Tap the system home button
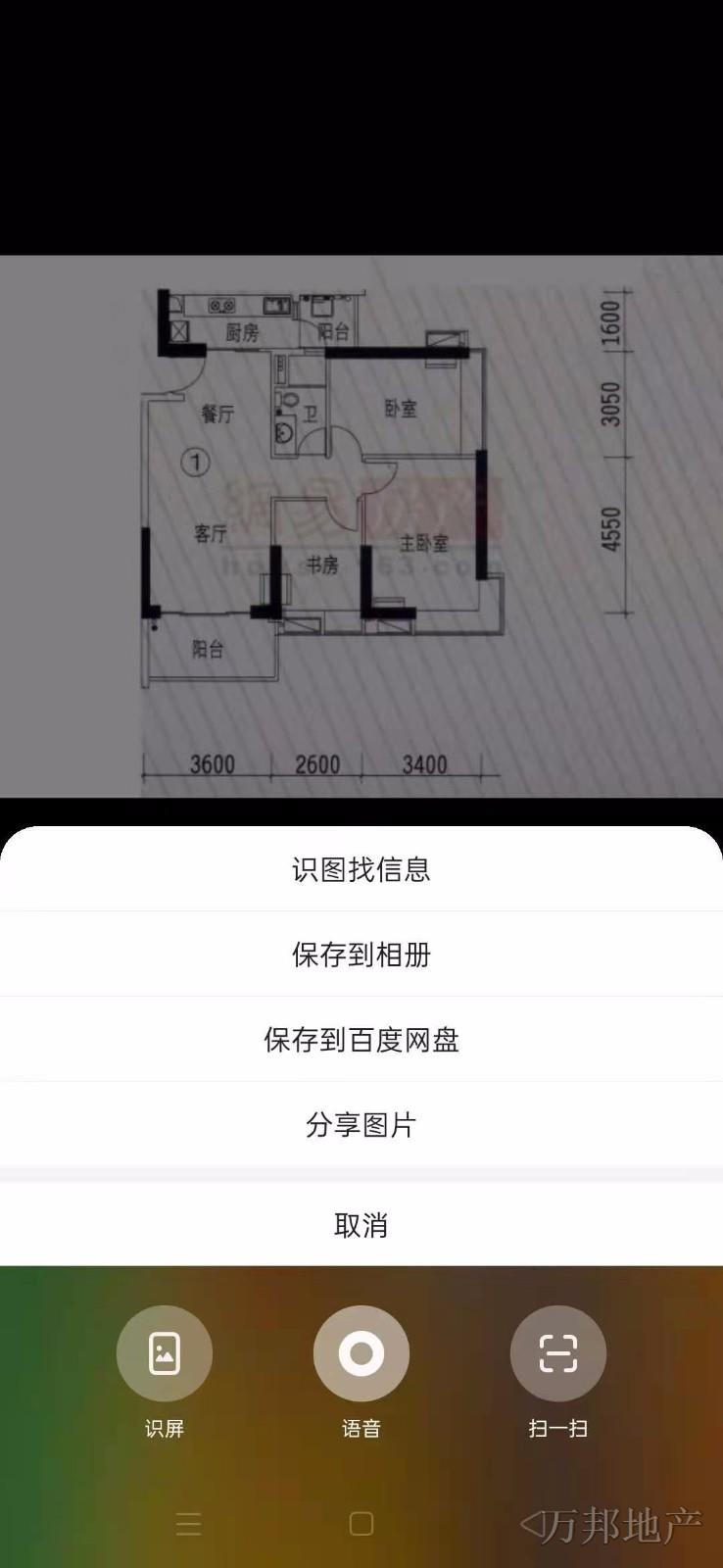The height and width of the screenshot is (1568, 723). click(x=361, y=1524)
